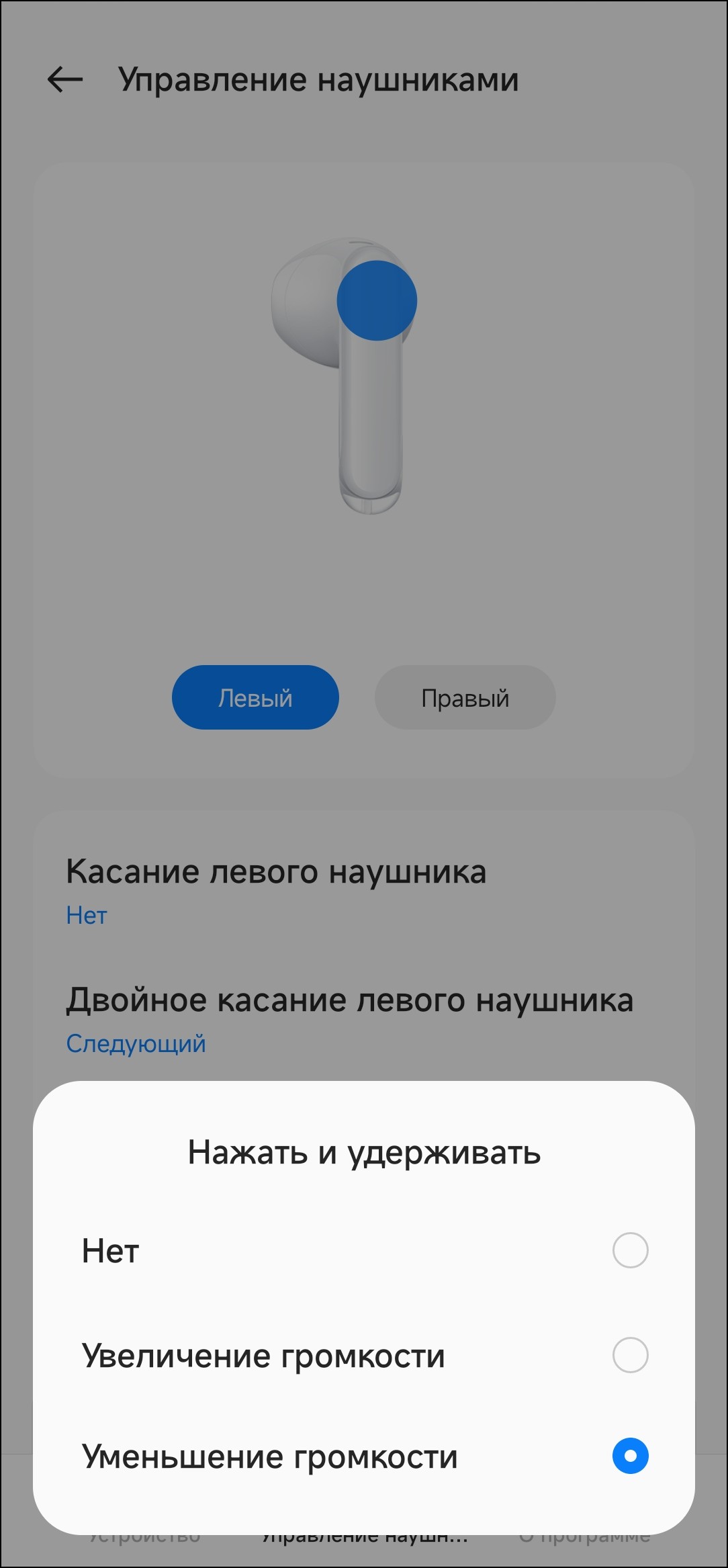The height and width of the screenshot is (1568, 728).
Task: Switch to the Правый earbud
Action: pos(465,697)
